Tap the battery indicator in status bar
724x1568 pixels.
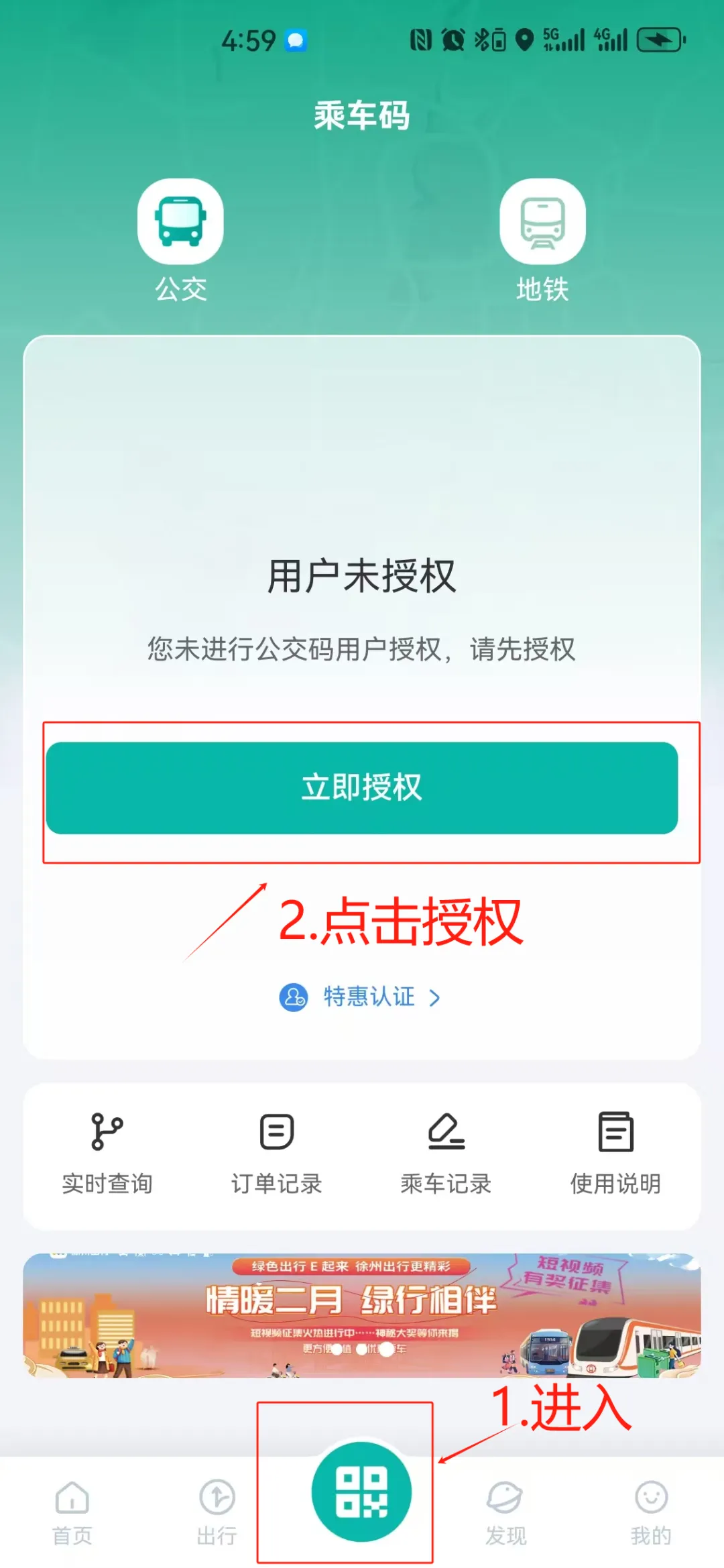660,40
